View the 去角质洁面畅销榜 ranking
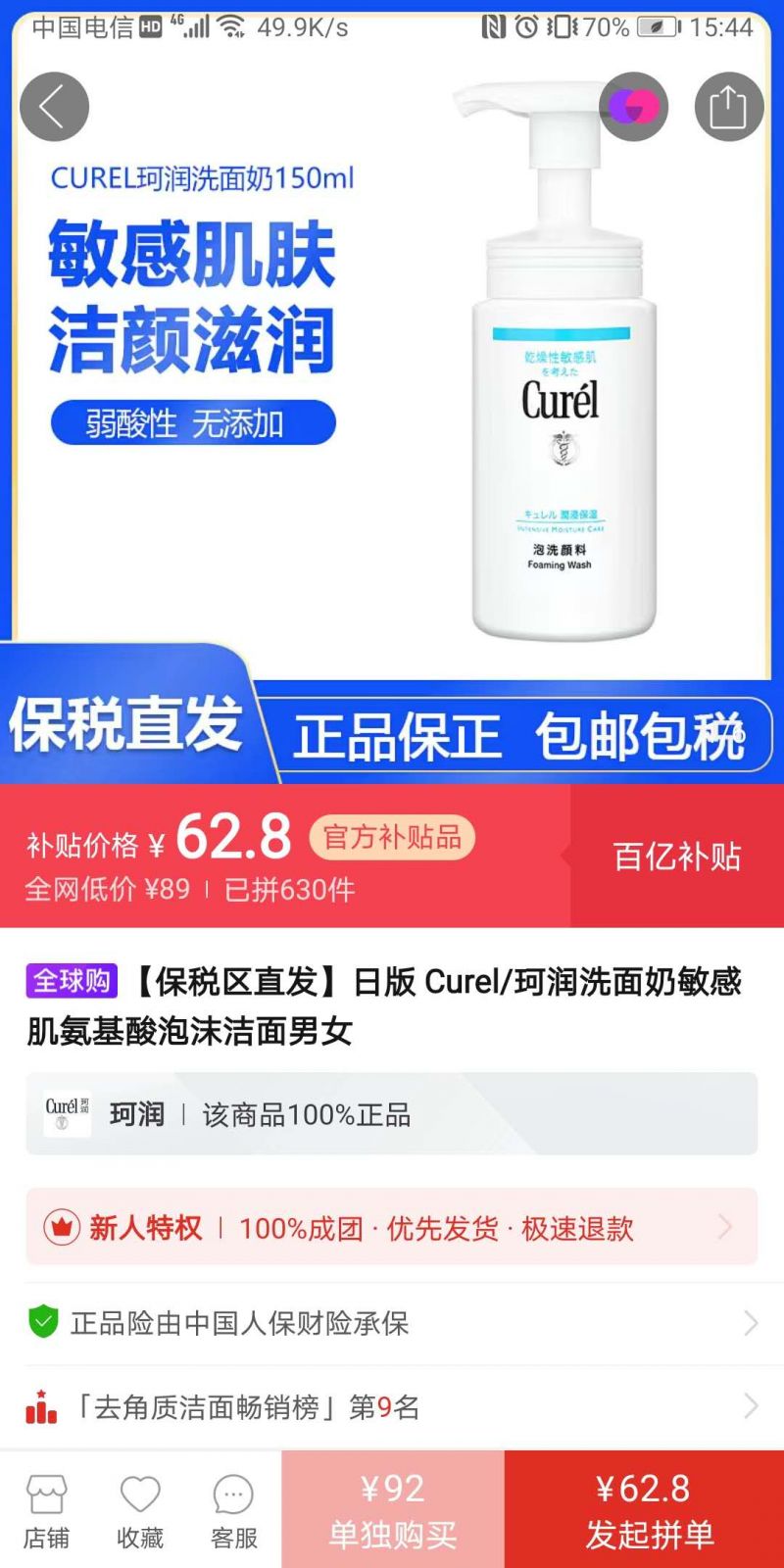The width and height of the screenshot is (784, 1568). point(392,1407)
